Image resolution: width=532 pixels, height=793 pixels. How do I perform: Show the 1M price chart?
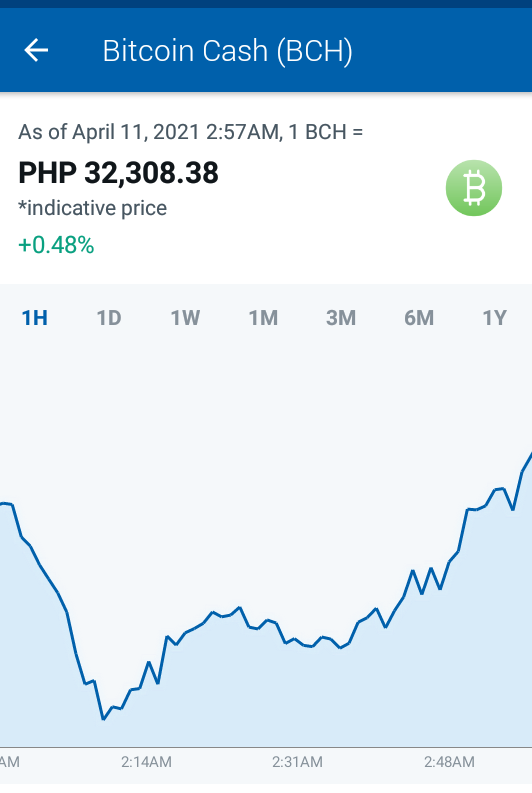point(263,318)
